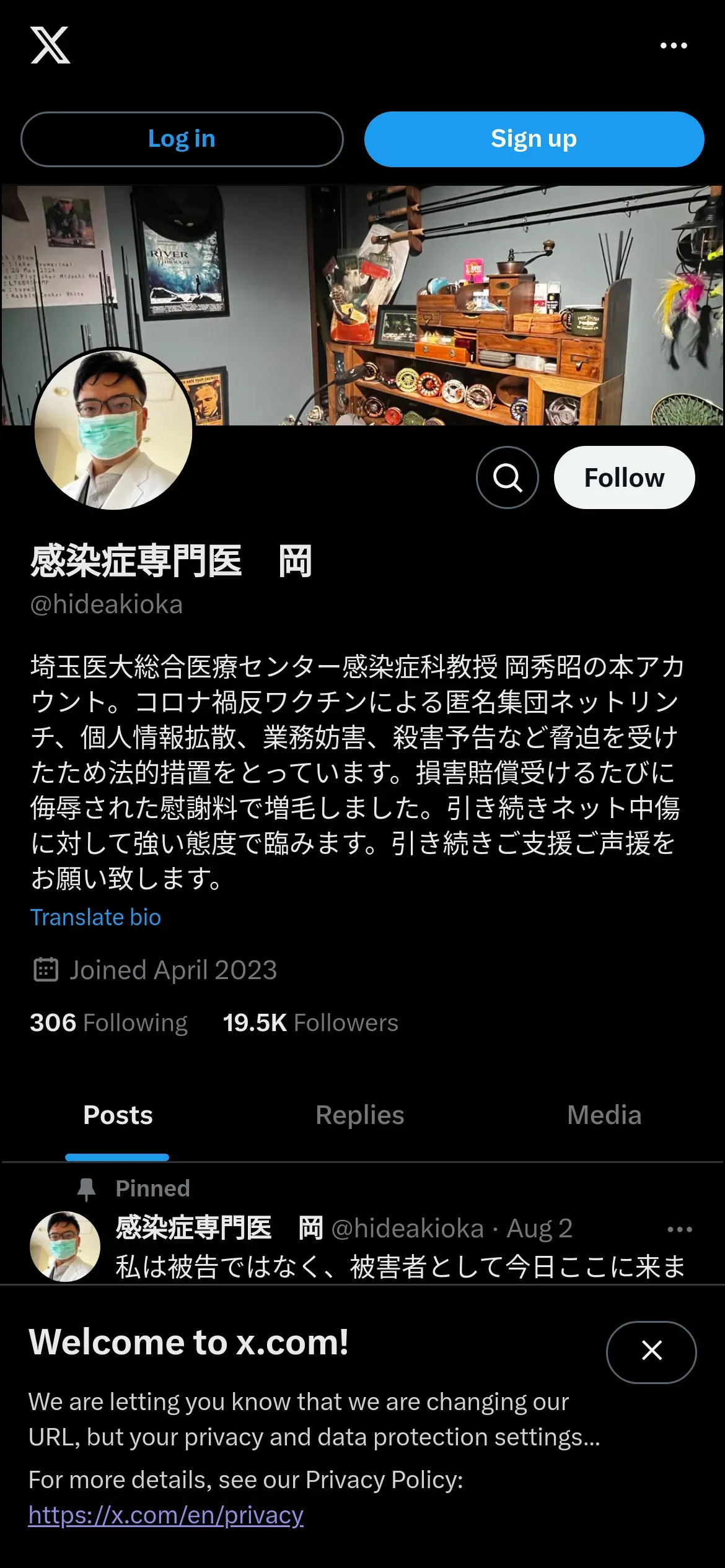
Task: Search this profile's posts
Action: tap(507, 477)
